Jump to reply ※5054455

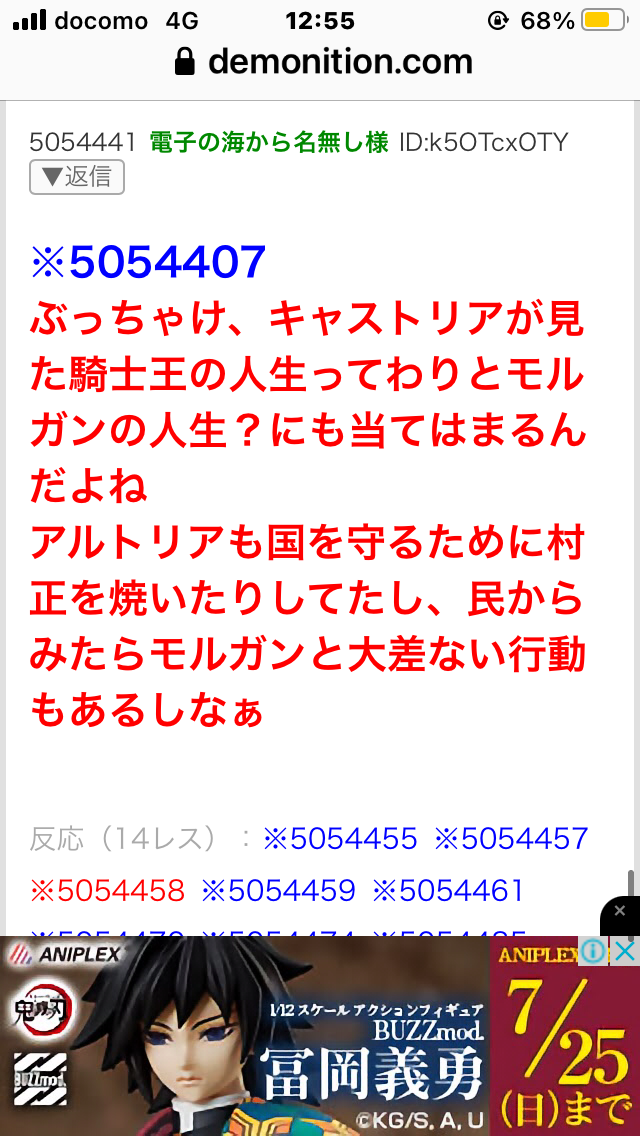(340, 838)
